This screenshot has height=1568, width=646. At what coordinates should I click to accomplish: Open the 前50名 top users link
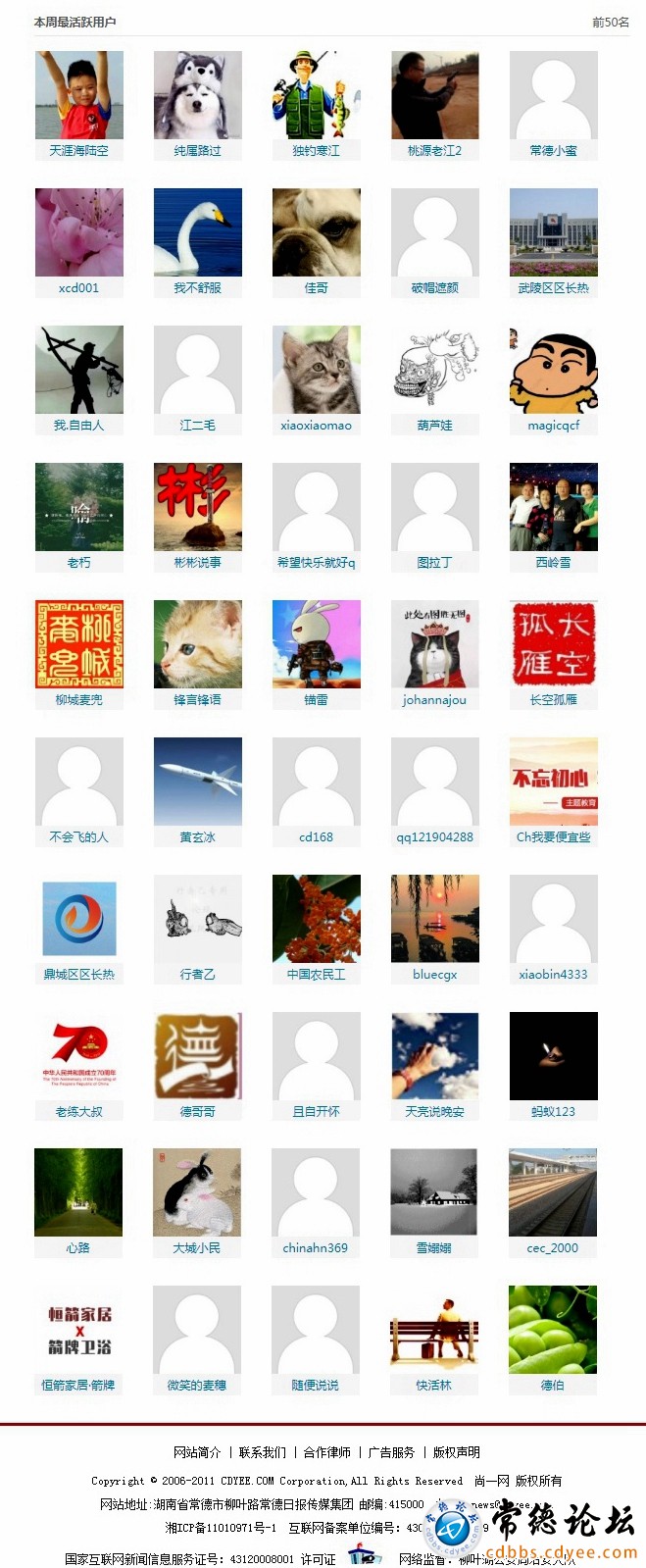pos(610,22)
